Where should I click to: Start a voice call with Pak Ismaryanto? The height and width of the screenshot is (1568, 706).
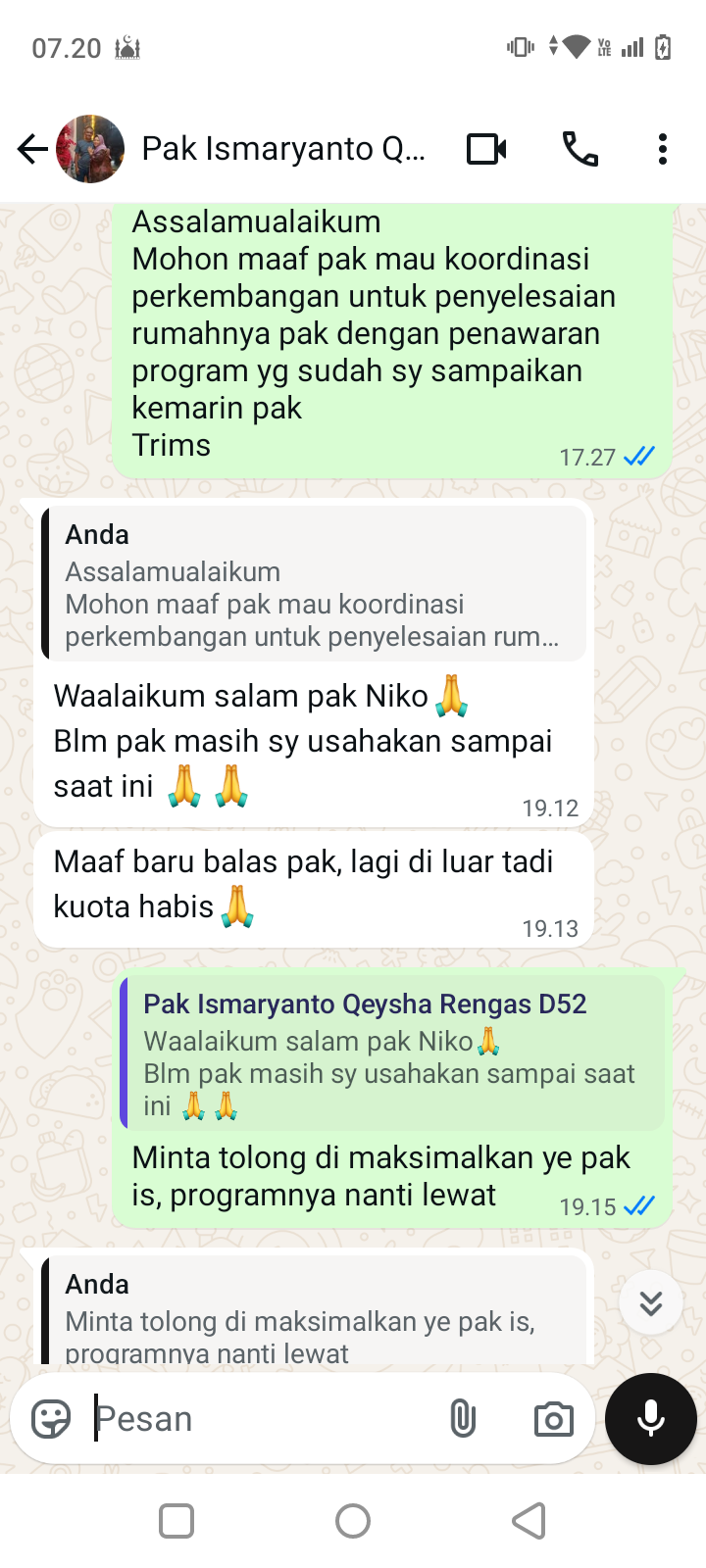(580, 149)
